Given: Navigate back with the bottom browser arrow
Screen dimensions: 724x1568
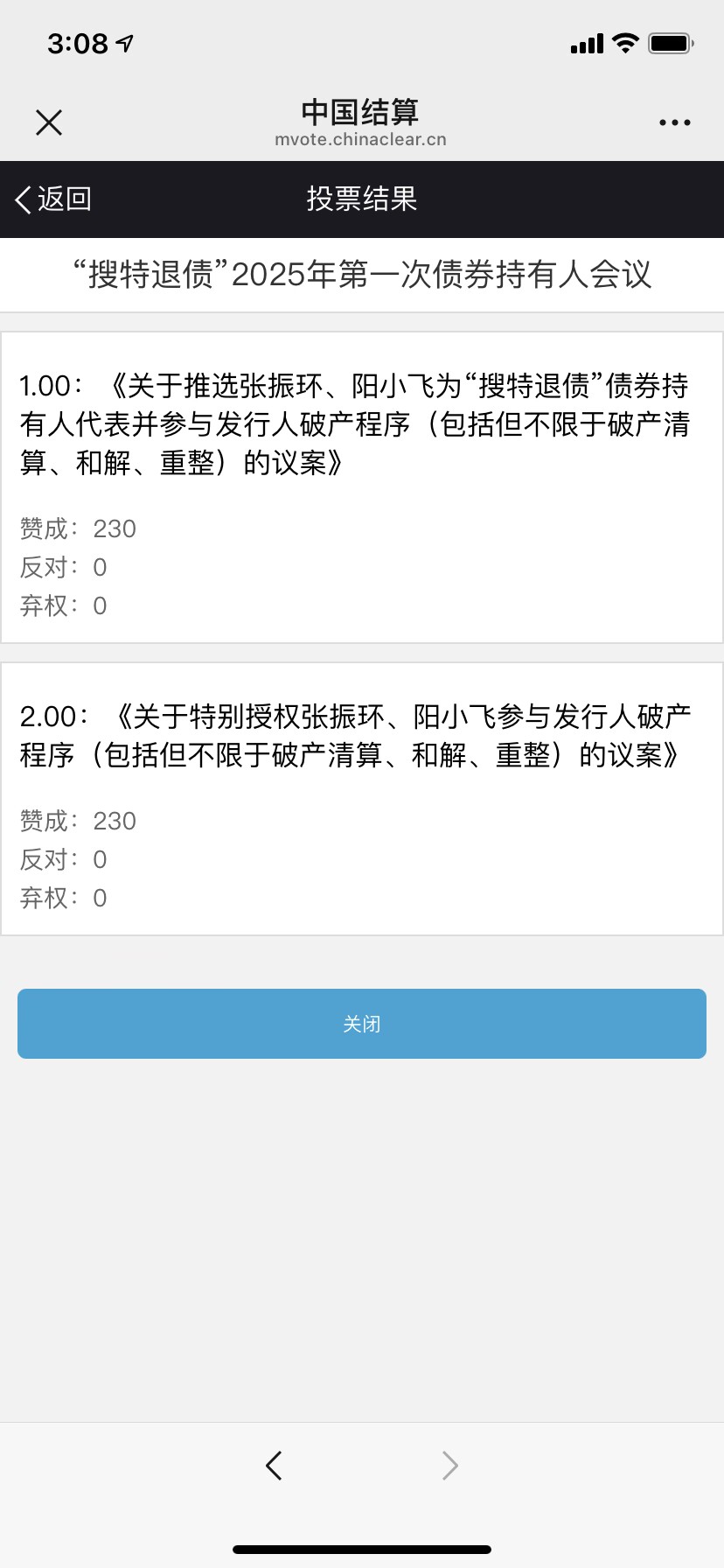Looking at the screenshot, I should click(274, 1465).
